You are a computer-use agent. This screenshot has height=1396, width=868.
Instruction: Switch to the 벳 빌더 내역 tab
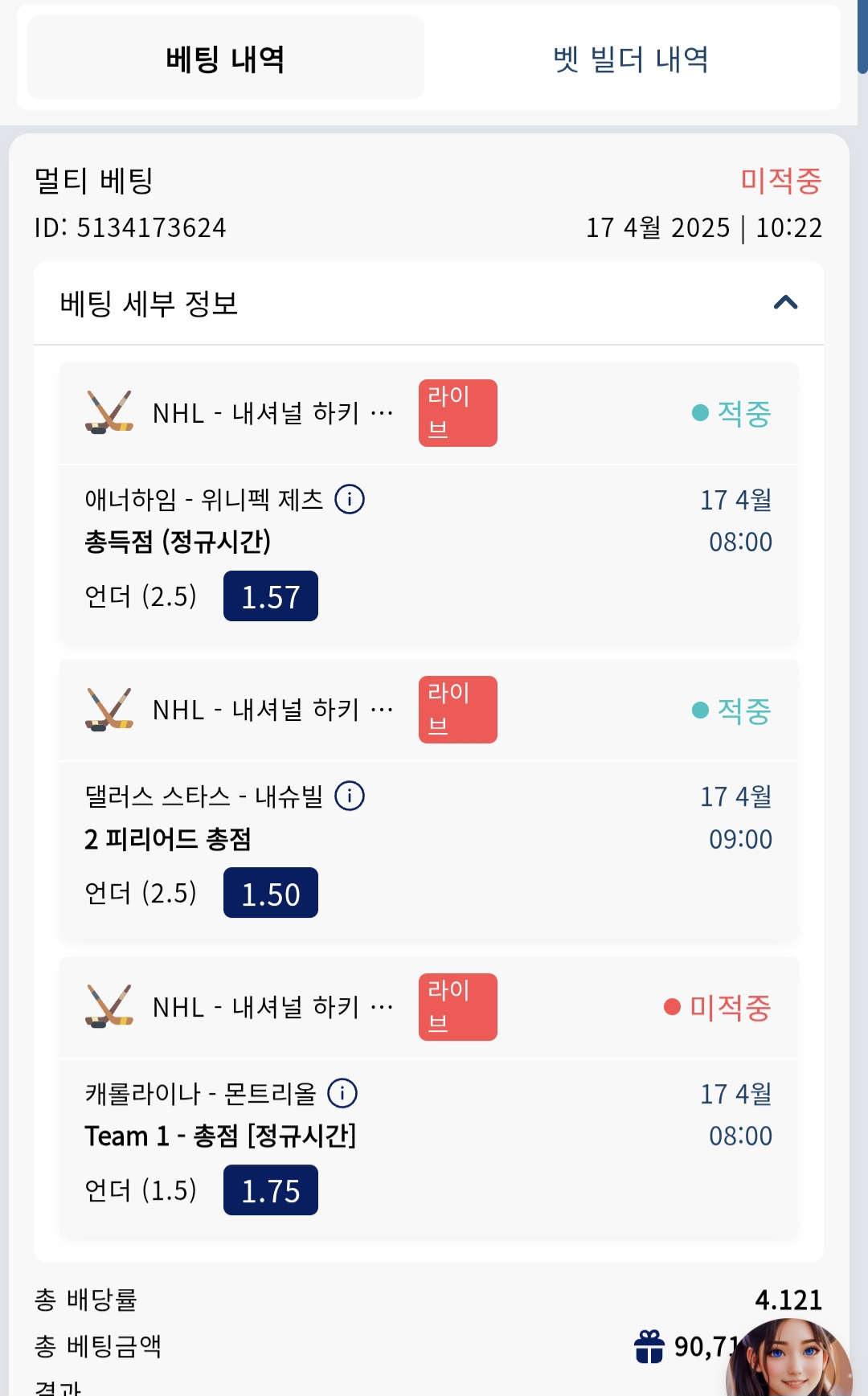pos(631,58)
